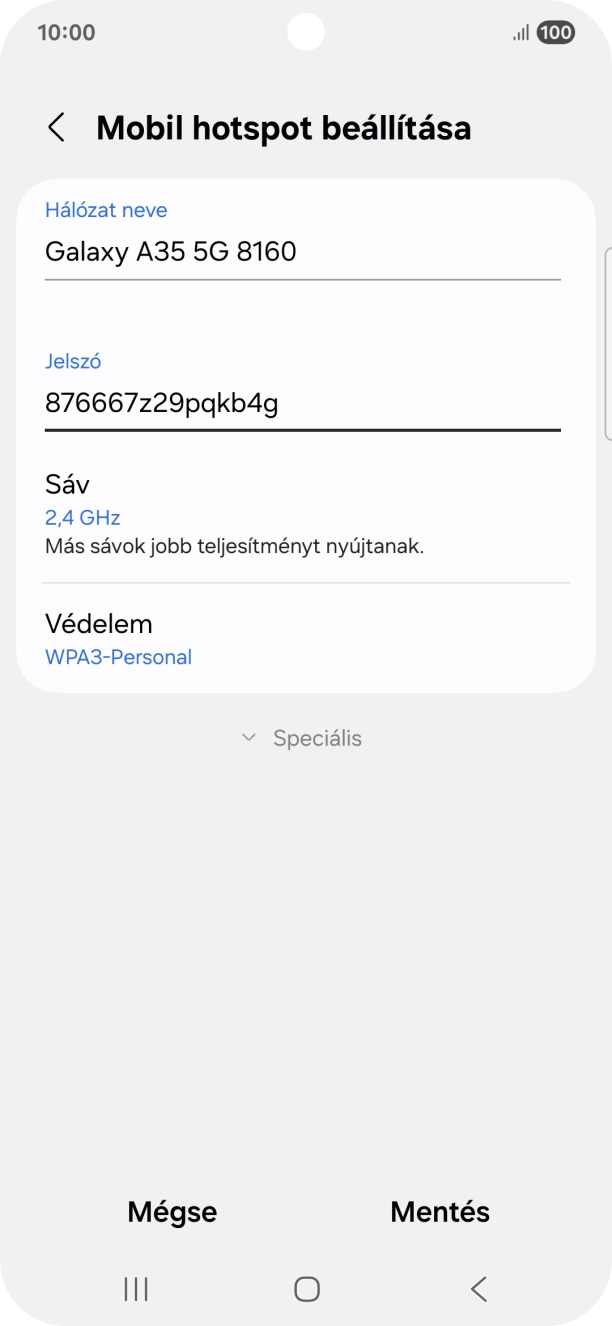The image size is (612, 1326).
Task: Open the Védelem security setting
Action: 306,639
